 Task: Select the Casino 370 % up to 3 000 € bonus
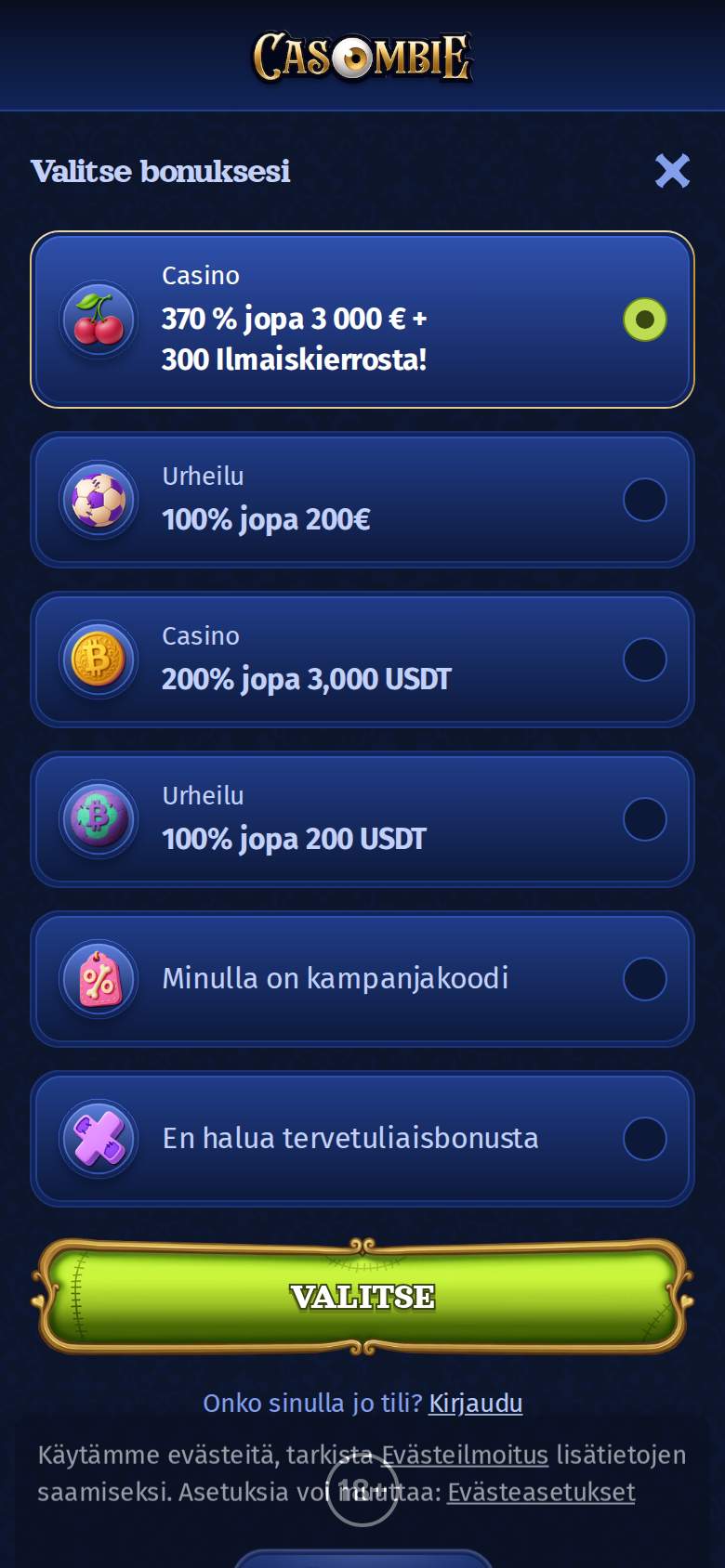coord(362,320)
